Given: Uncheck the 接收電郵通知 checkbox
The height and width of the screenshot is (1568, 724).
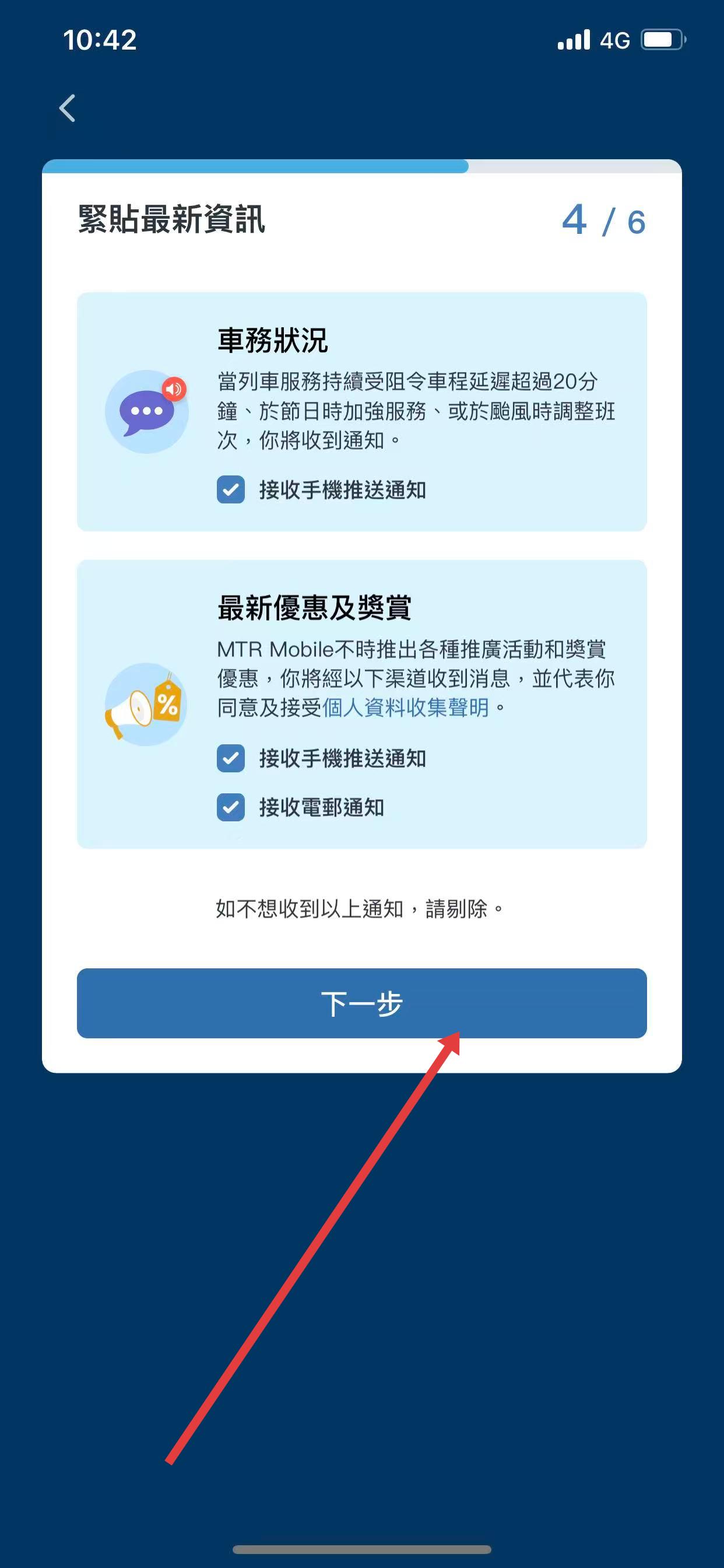Looking at the screenshot, I should [231, 807].
